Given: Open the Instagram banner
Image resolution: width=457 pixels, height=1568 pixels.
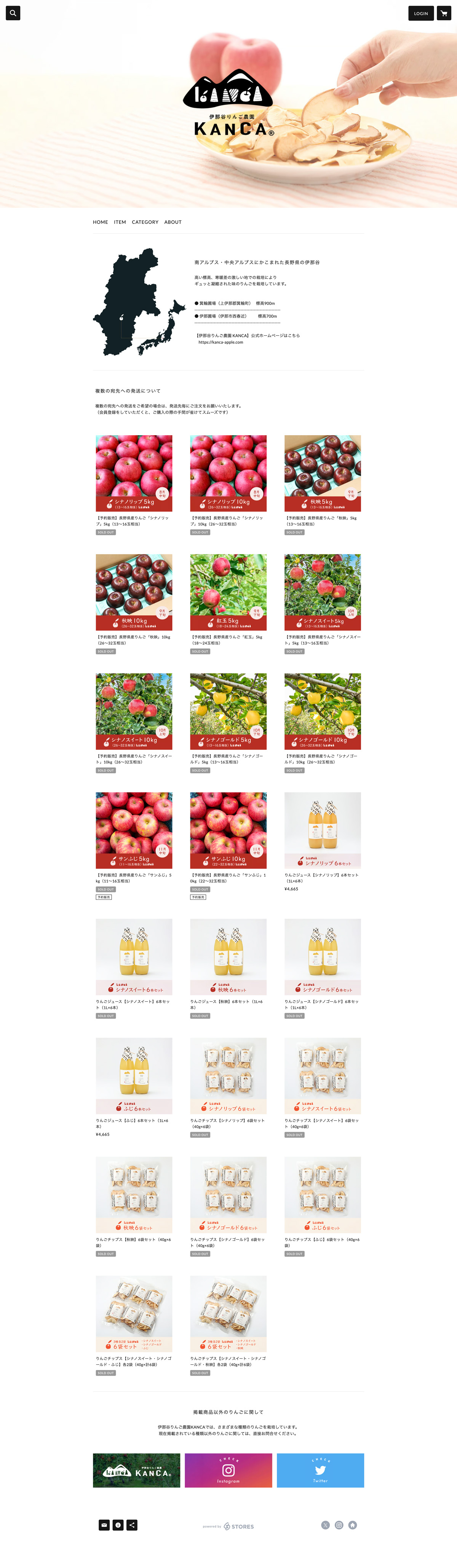Looking at the screenshot, I should coord(228,1471).
